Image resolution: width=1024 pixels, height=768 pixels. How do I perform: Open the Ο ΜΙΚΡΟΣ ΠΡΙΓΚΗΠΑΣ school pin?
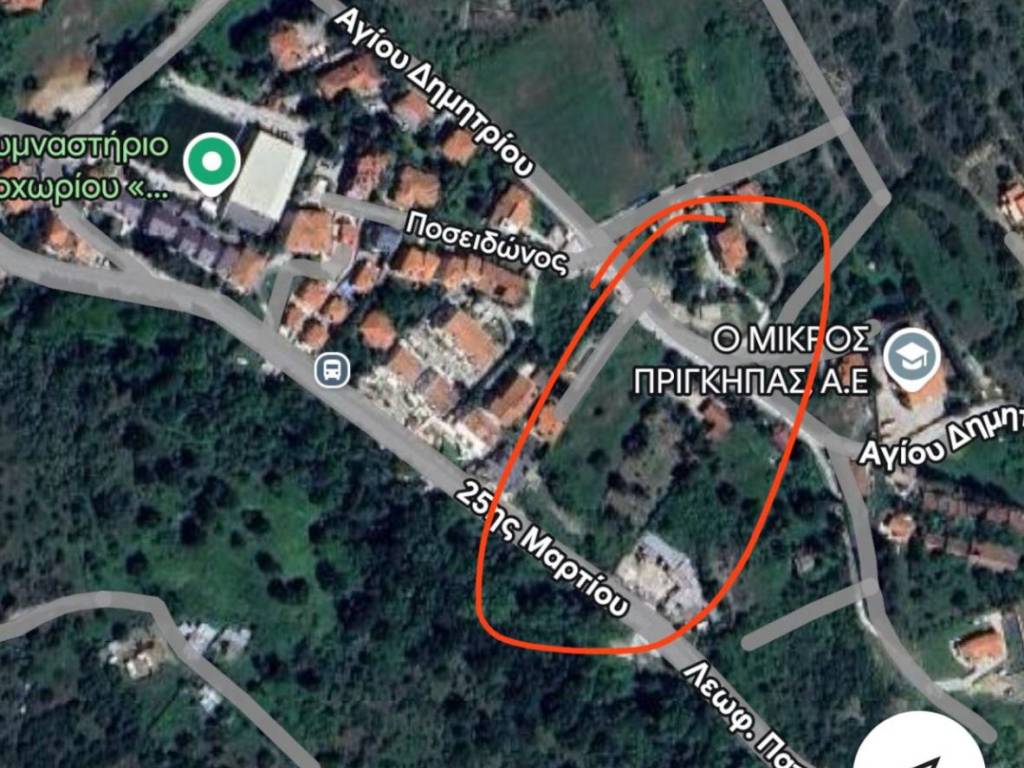914,358
